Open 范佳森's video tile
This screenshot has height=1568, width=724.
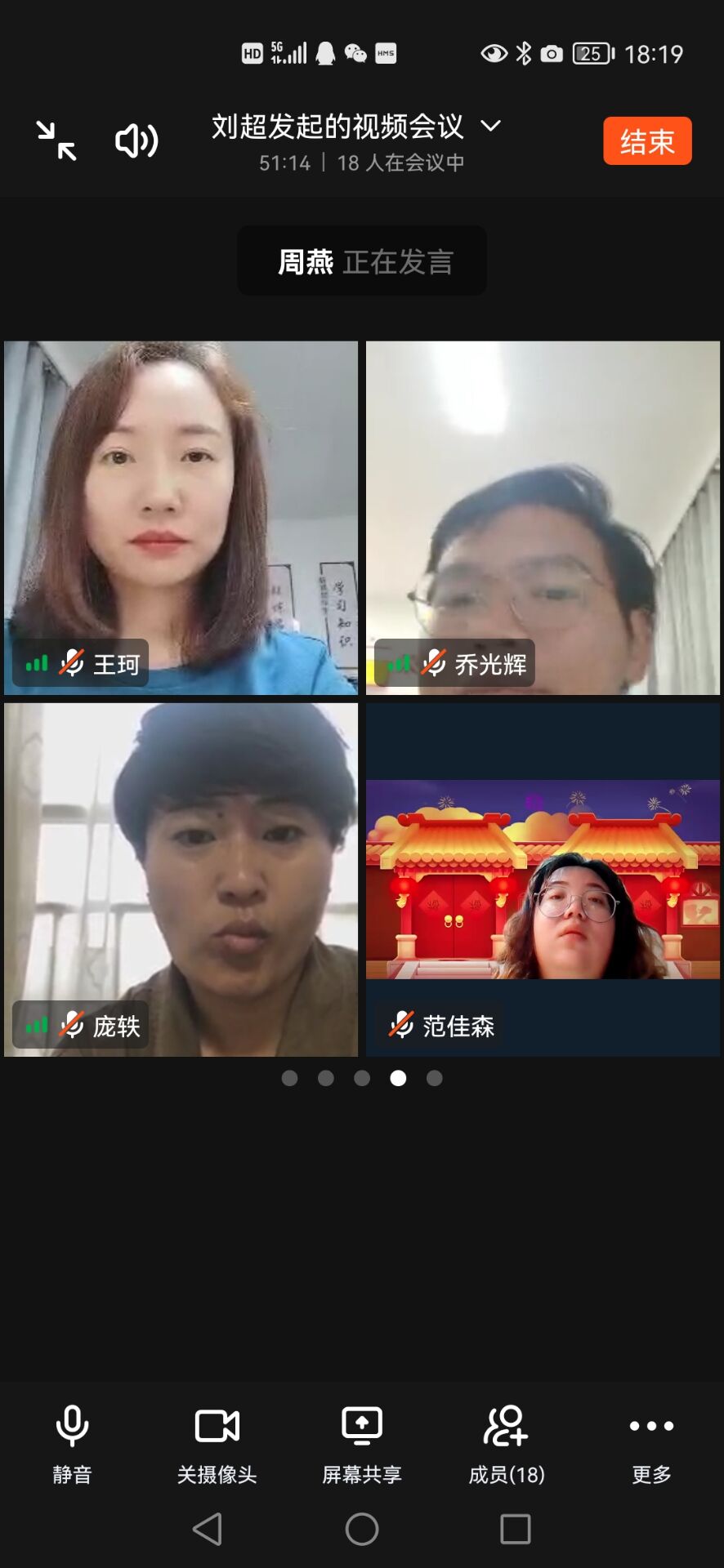tap(543, 880)
